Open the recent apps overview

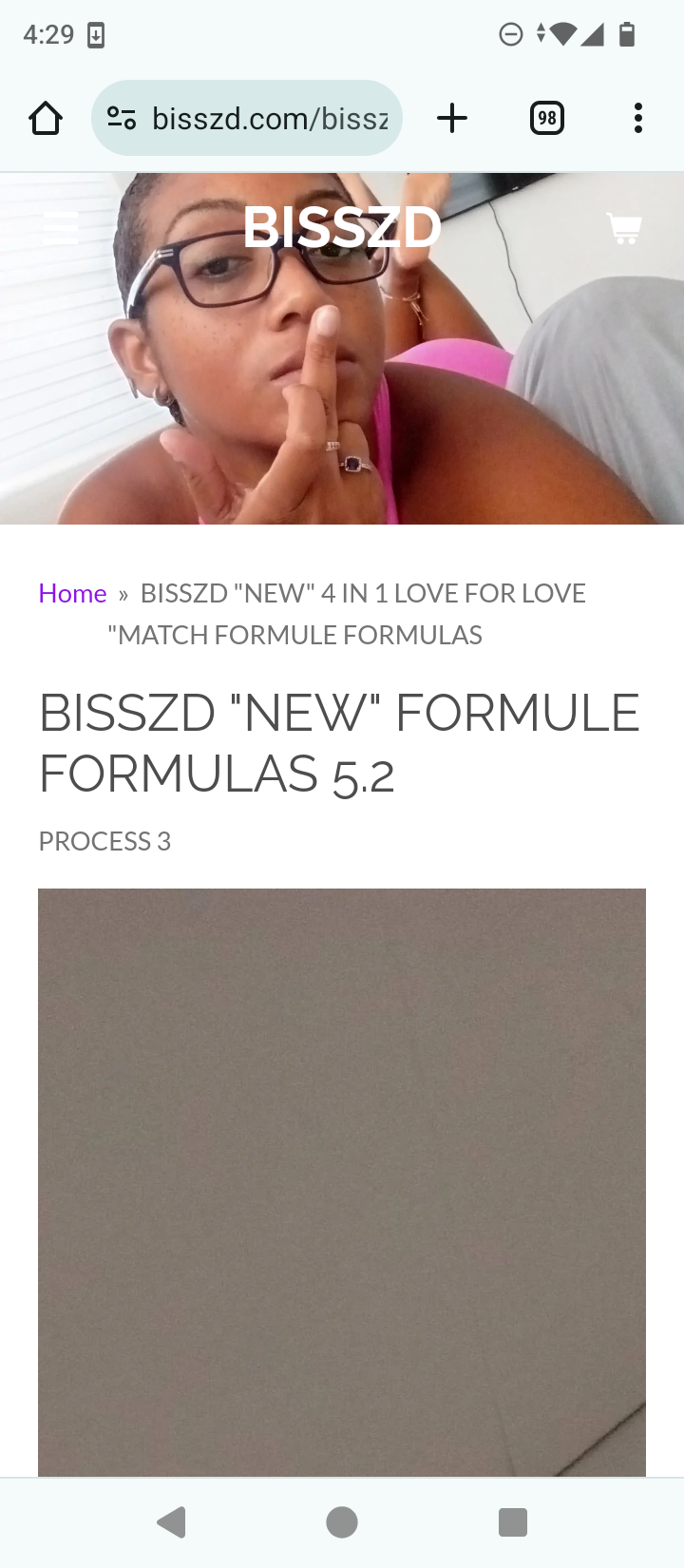(513, 1522)
